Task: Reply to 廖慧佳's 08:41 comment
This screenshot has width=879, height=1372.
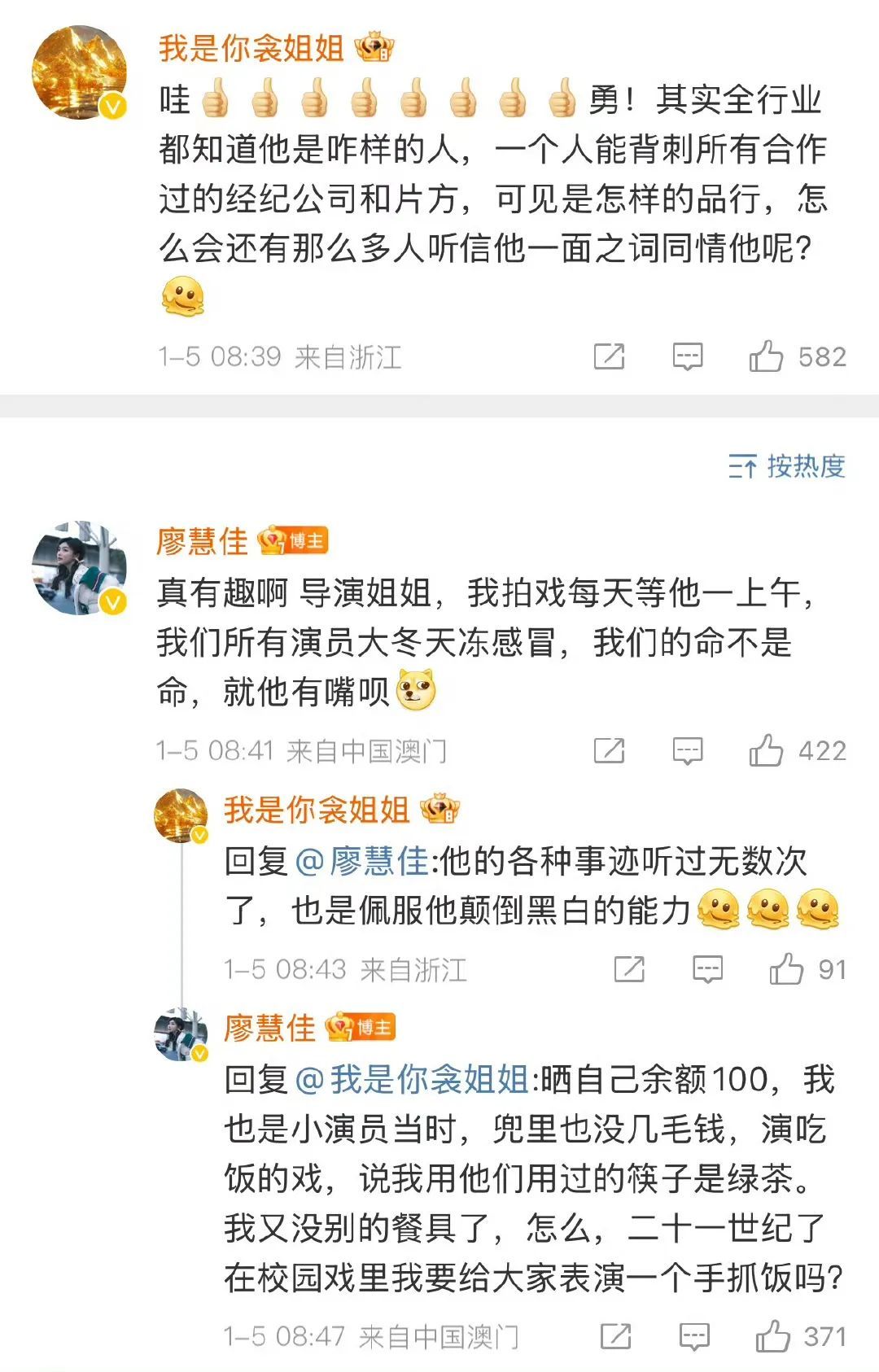Action: pos(688,750)
